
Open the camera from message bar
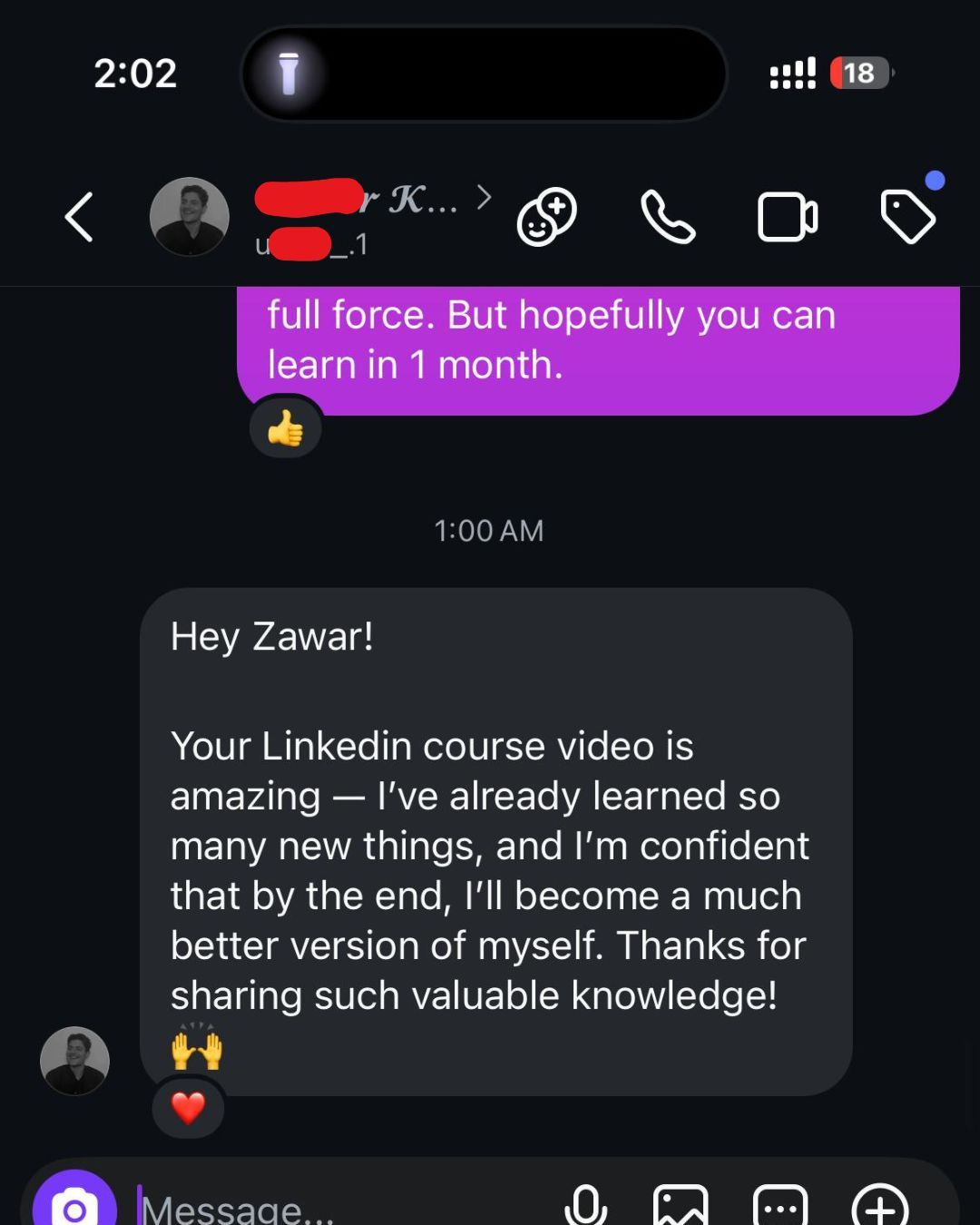tap(74, 1204)
